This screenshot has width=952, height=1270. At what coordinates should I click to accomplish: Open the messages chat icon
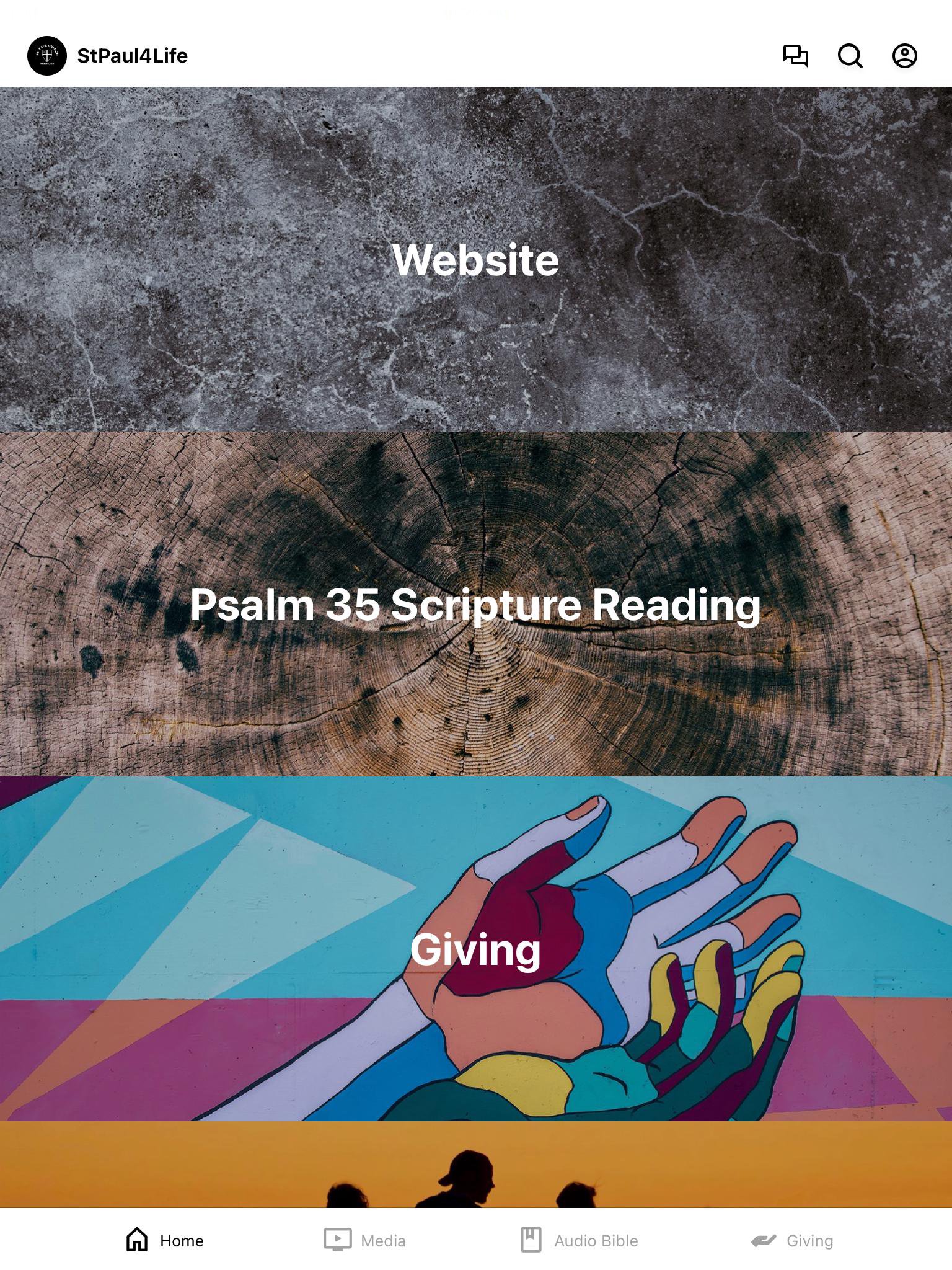pos(795,56)
